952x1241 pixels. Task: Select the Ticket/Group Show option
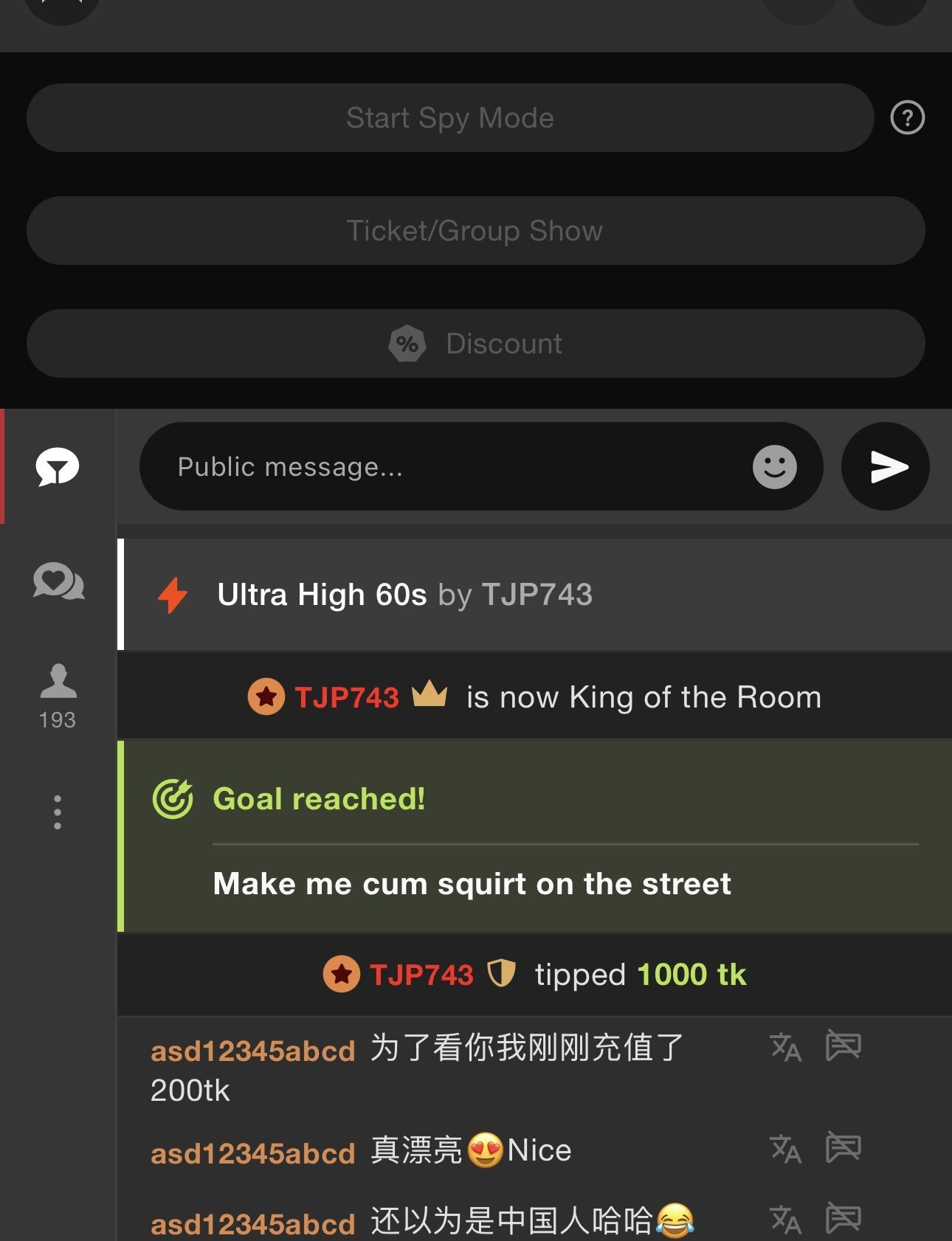tap(475, 231)
